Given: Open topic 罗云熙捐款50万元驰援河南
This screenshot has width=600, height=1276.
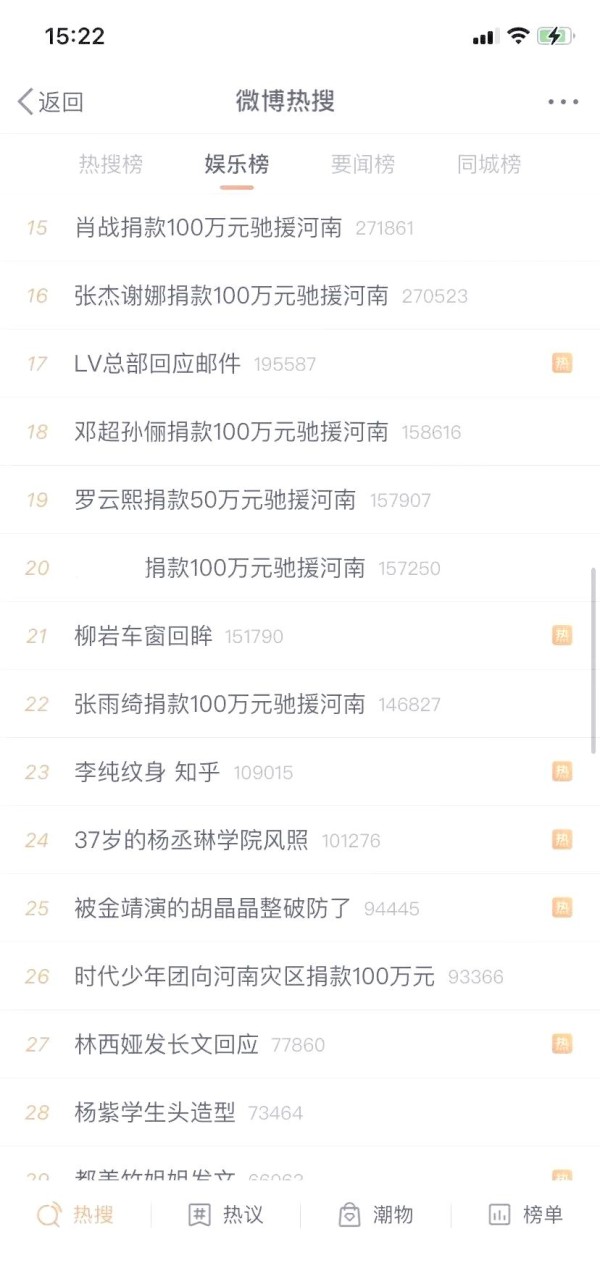Looking at the screenshot, I should click(215, 500).
